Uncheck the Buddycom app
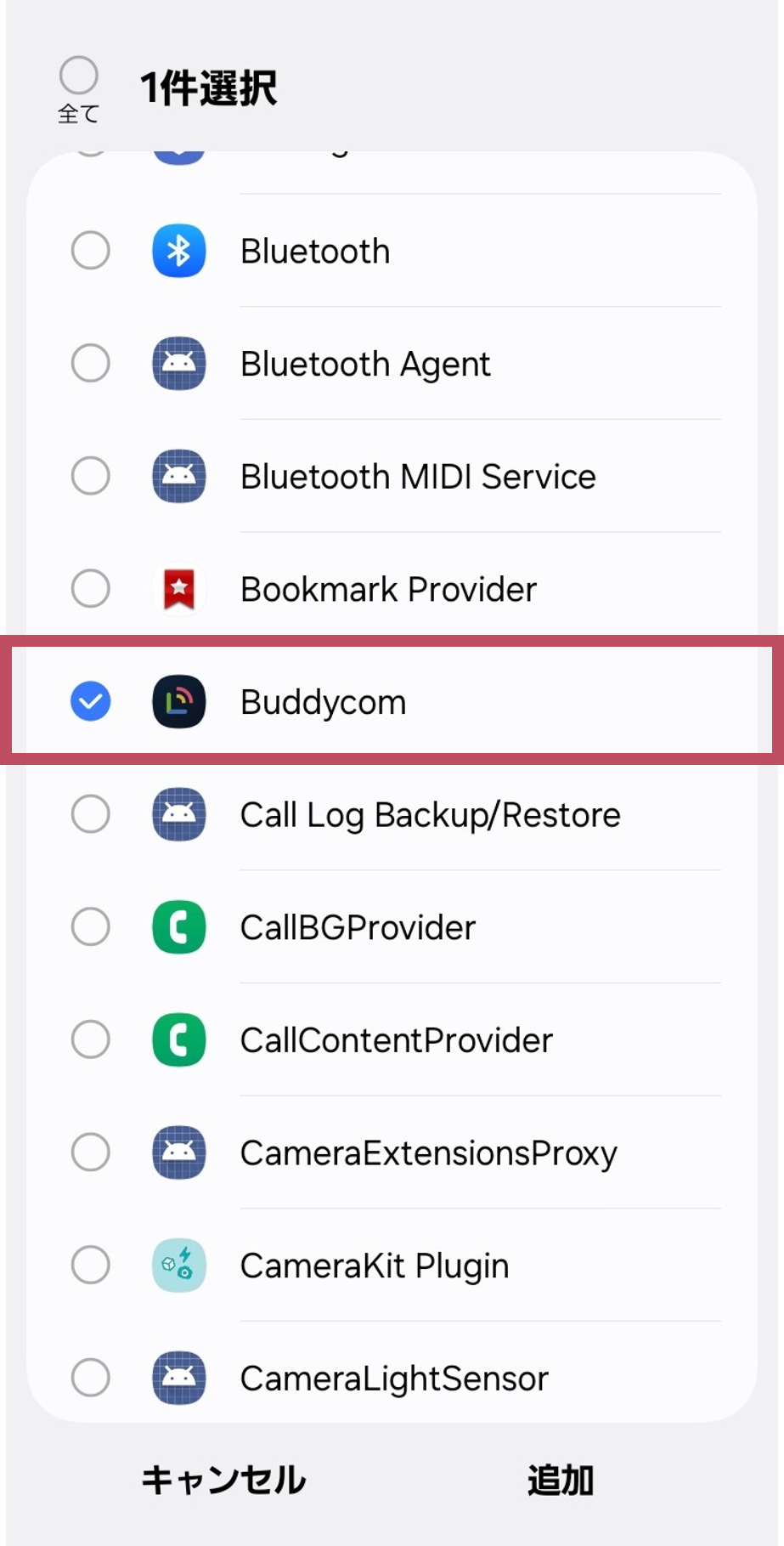Viewport: 784px width, 1546px height. coord(91,702)
